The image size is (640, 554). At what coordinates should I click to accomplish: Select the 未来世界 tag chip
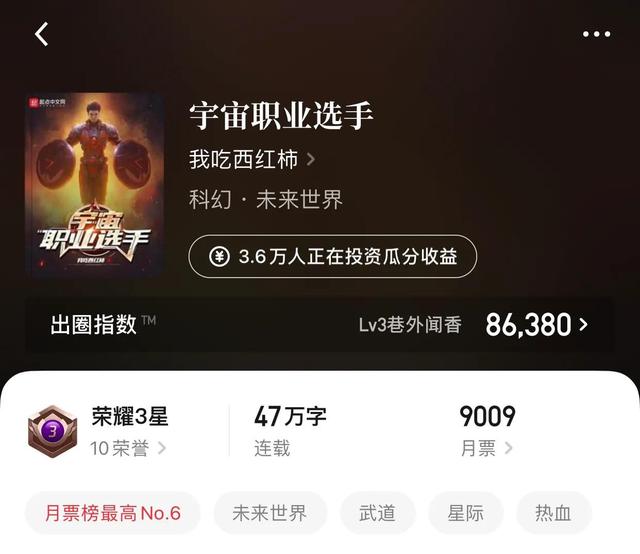[270, 513]
